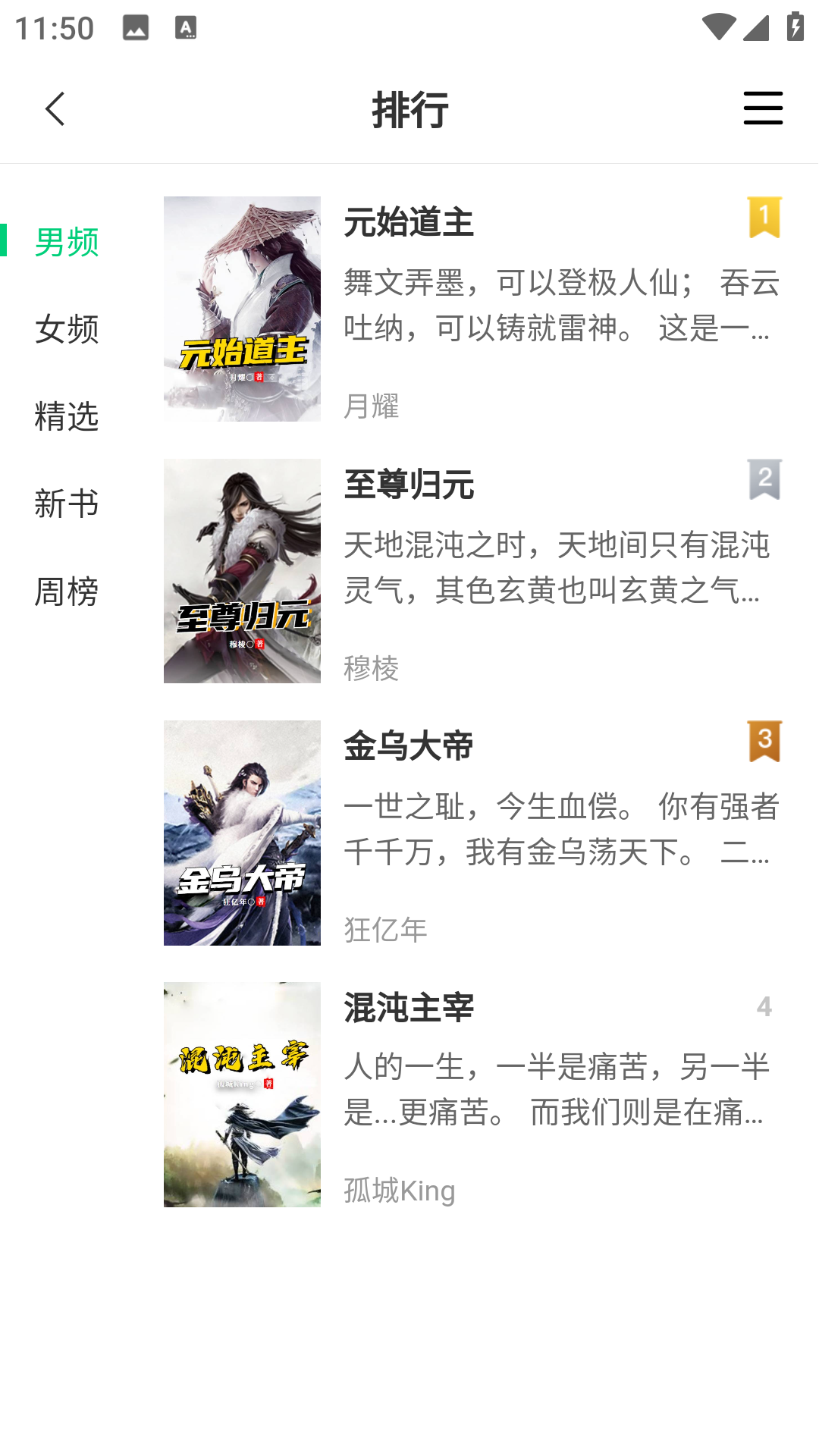Open the hamburger menu icon
819x1456 pixels.
point(763,108)
